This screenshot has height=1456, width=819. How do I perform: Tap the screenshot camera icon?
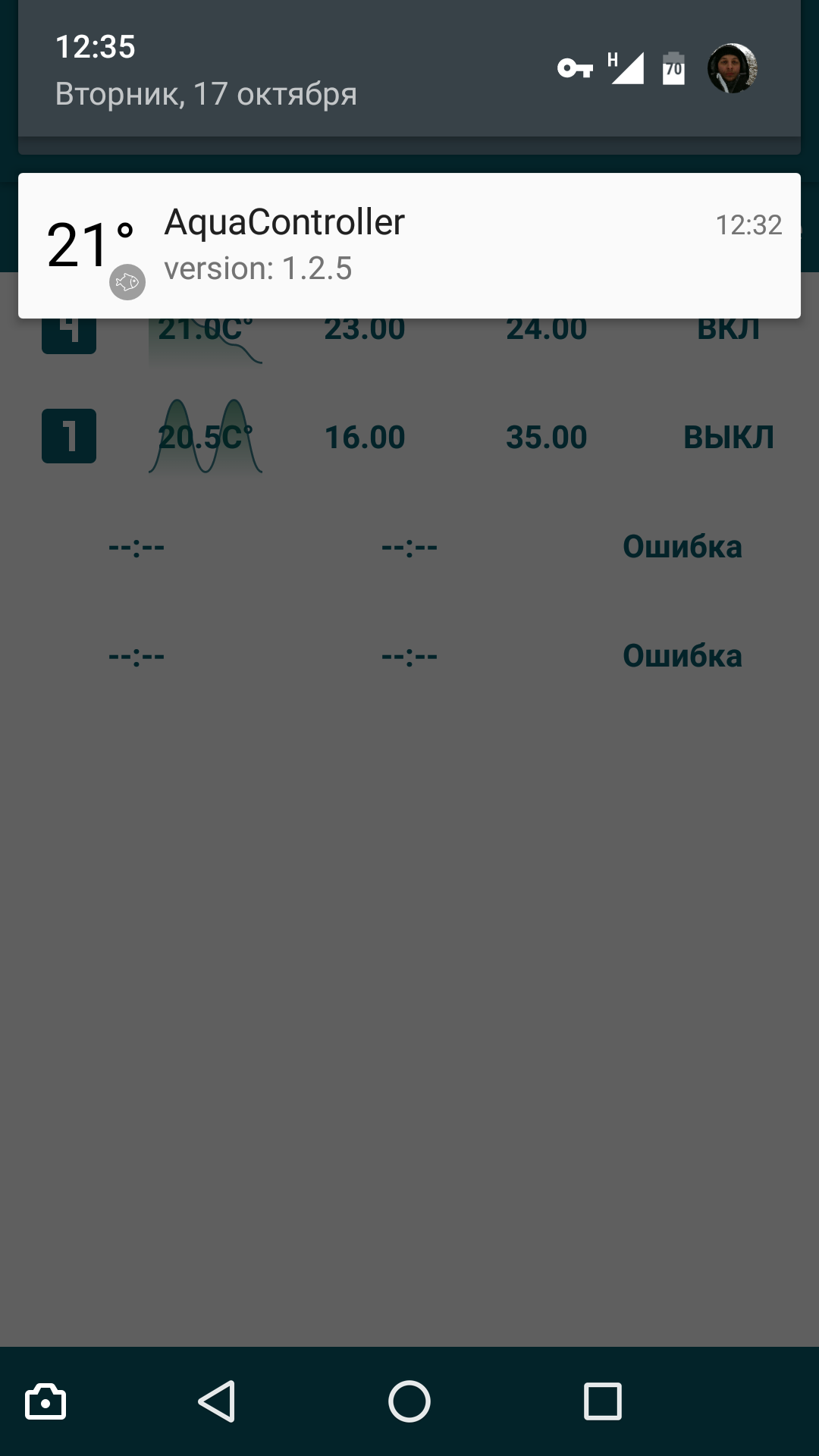coord(45,1401)
